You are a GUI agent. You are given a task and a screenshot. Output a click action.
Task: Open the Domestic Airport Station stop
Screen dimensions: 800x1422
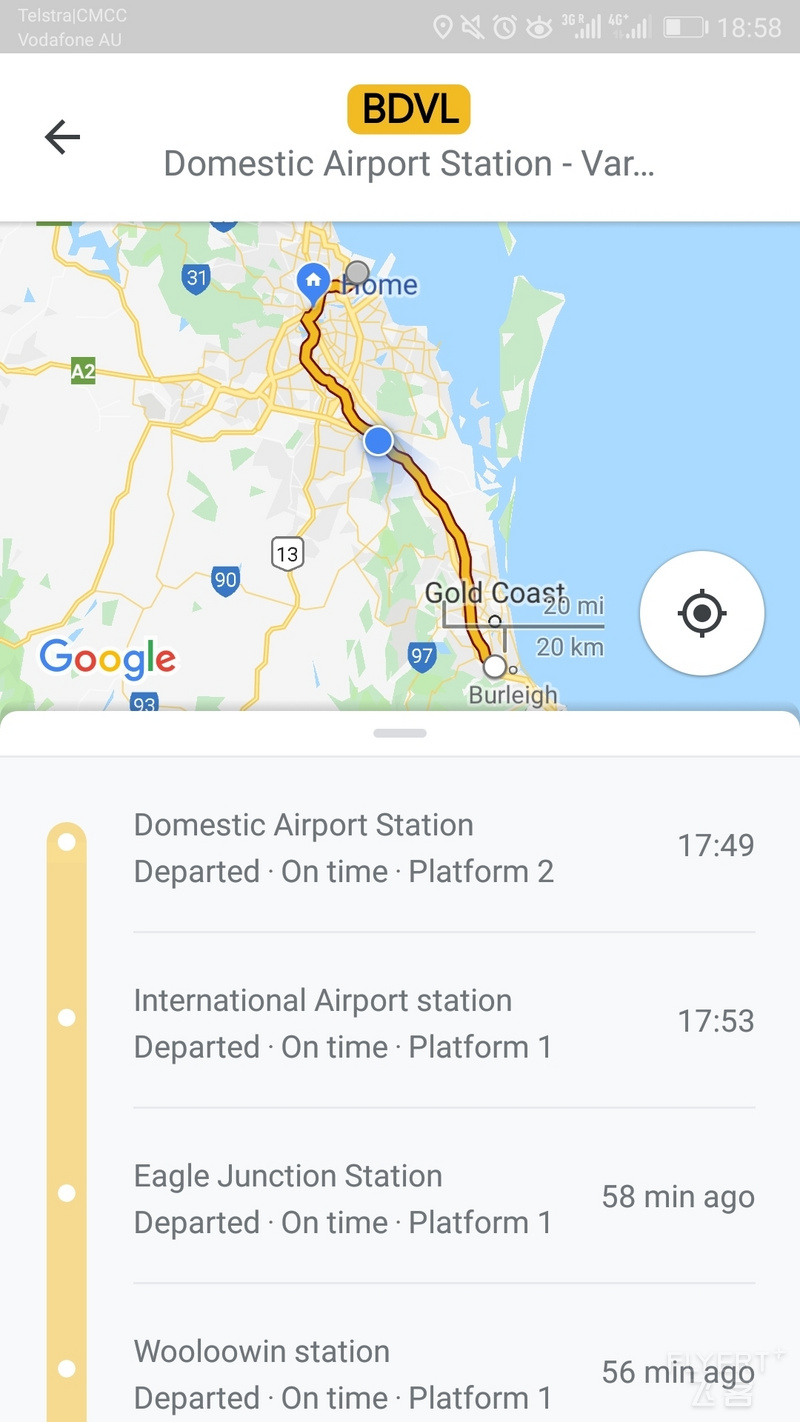point(400,847)
